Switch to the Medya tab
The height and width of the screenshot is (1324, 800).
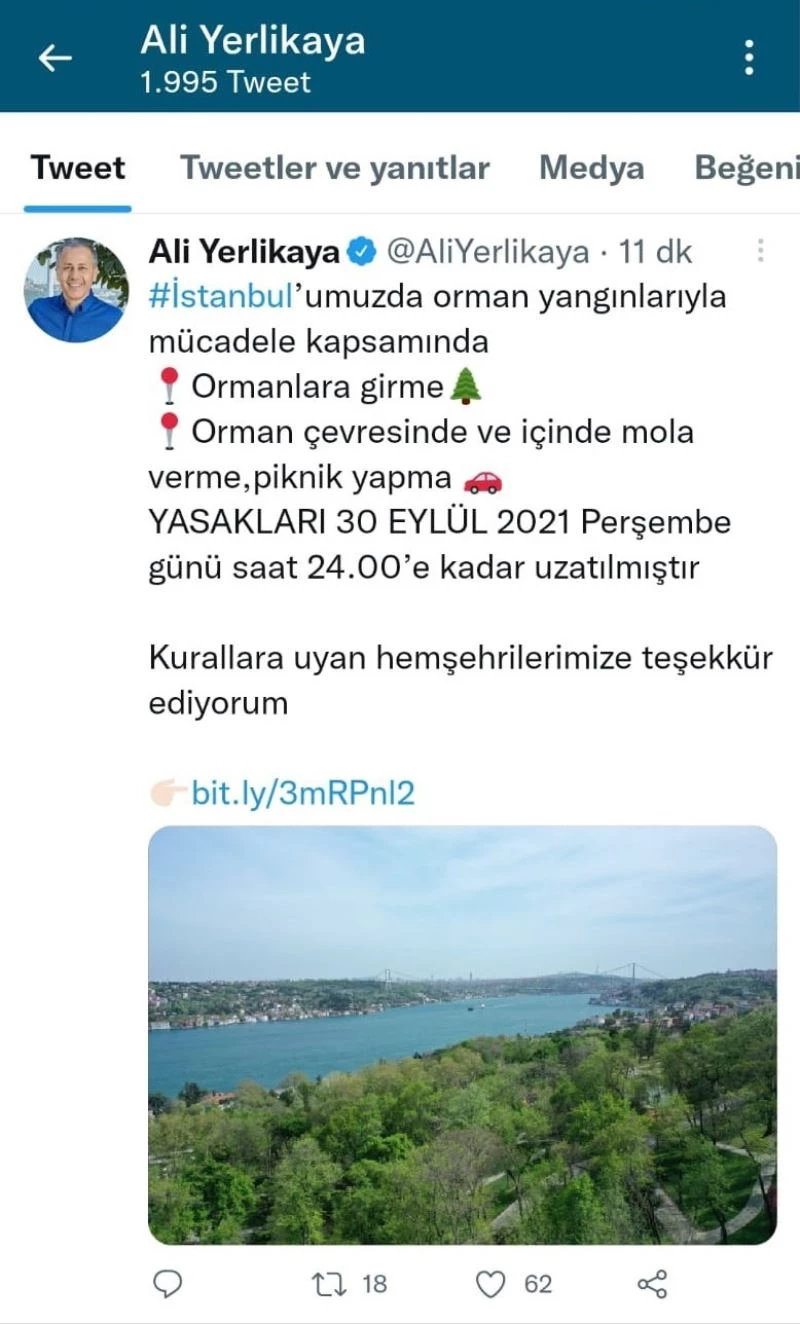pos(592,168)
